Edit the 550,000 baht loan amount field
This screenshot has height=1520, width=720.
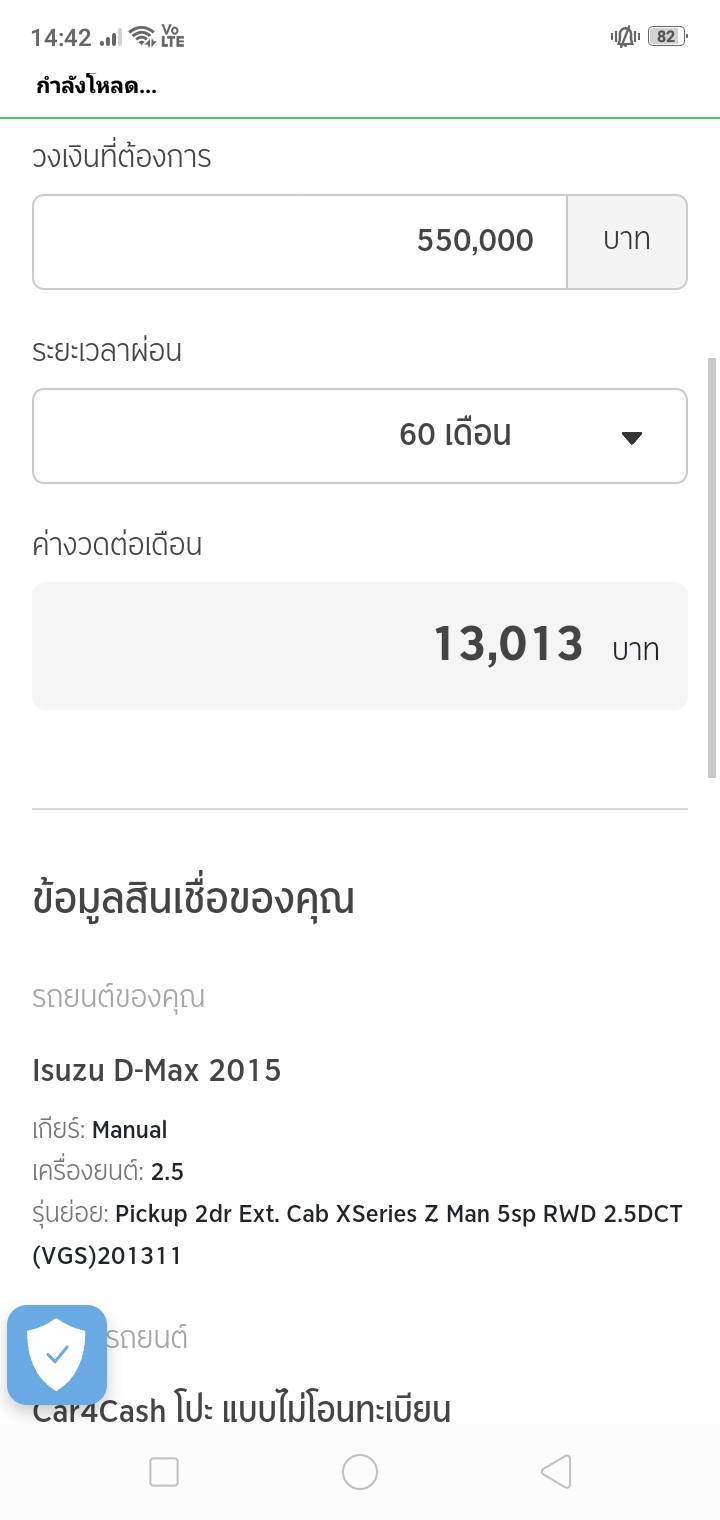[300, 242]
